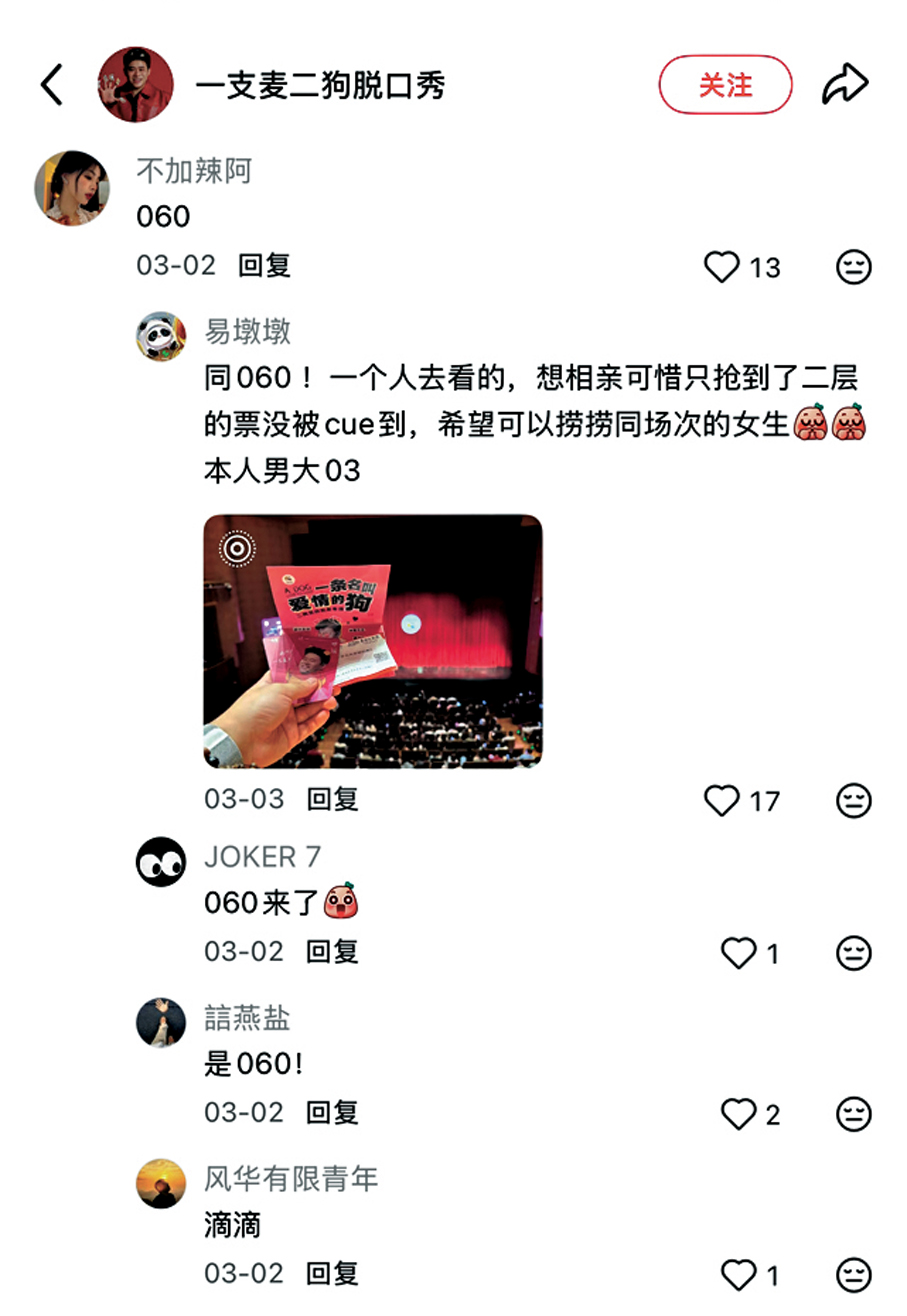Viewport: 907px width, 1316px height.
Task: Open 不加辣阿's profile picture
Action: point(72,188)
